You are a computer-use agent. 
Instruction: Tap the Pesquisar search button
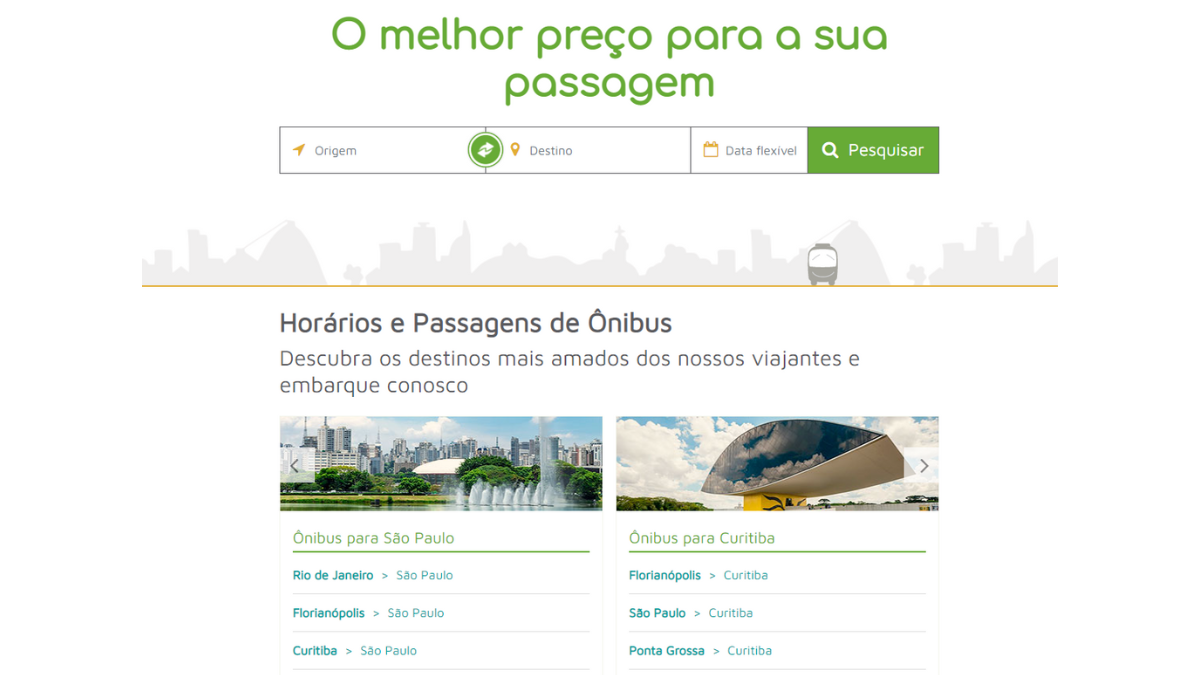click(x=873, y=150)
